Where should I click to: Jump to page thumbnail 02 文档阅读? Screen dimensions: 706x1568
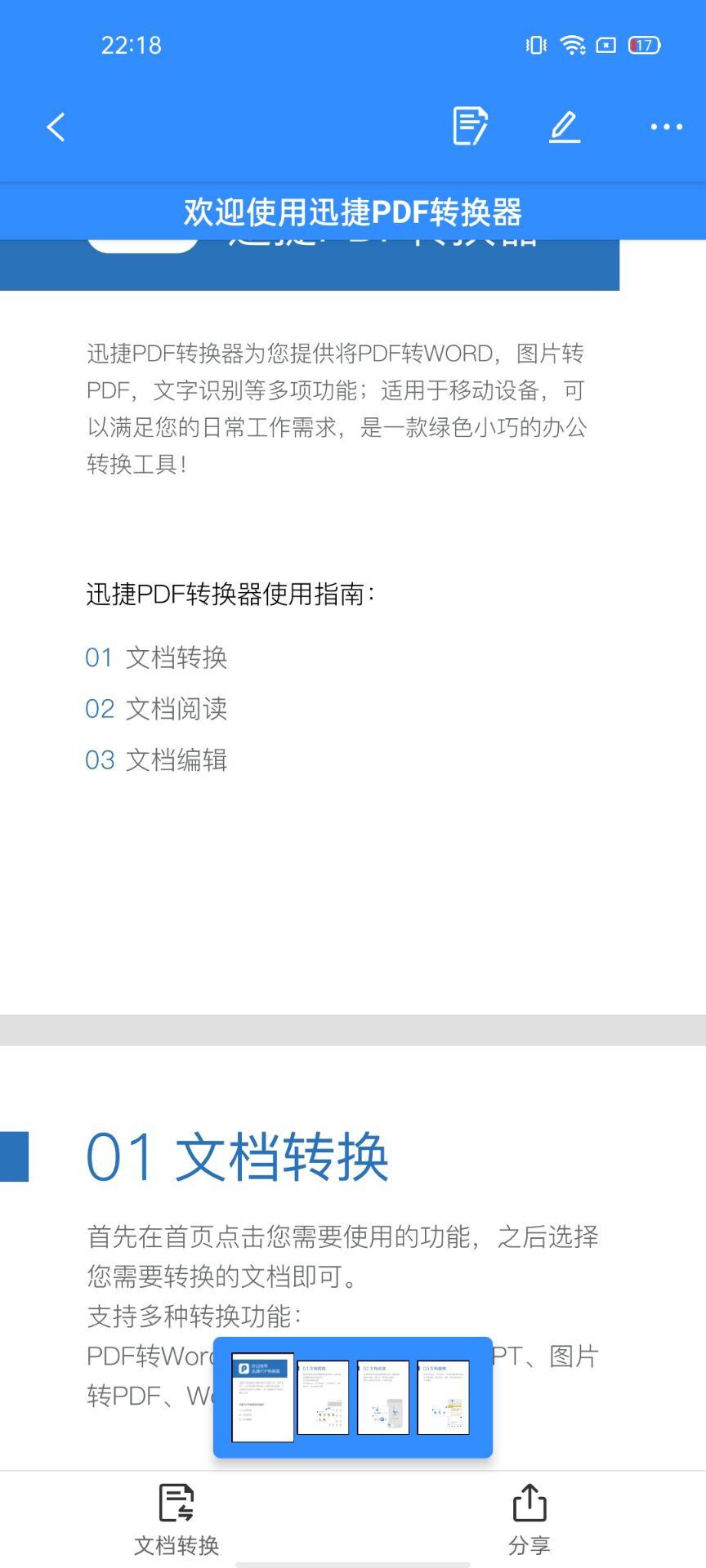pyautogui.click(x=383, y=1397)
